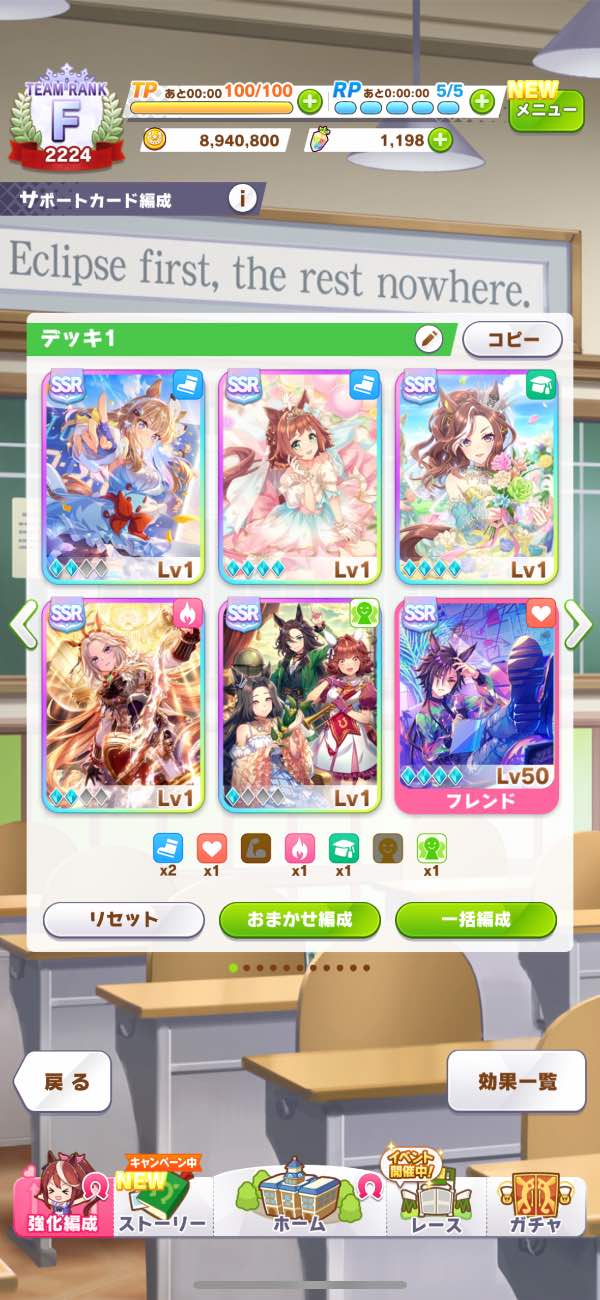Screen dimensions: 600x1300
Task: Tap the コピー button
Action: tap(512, 339)
